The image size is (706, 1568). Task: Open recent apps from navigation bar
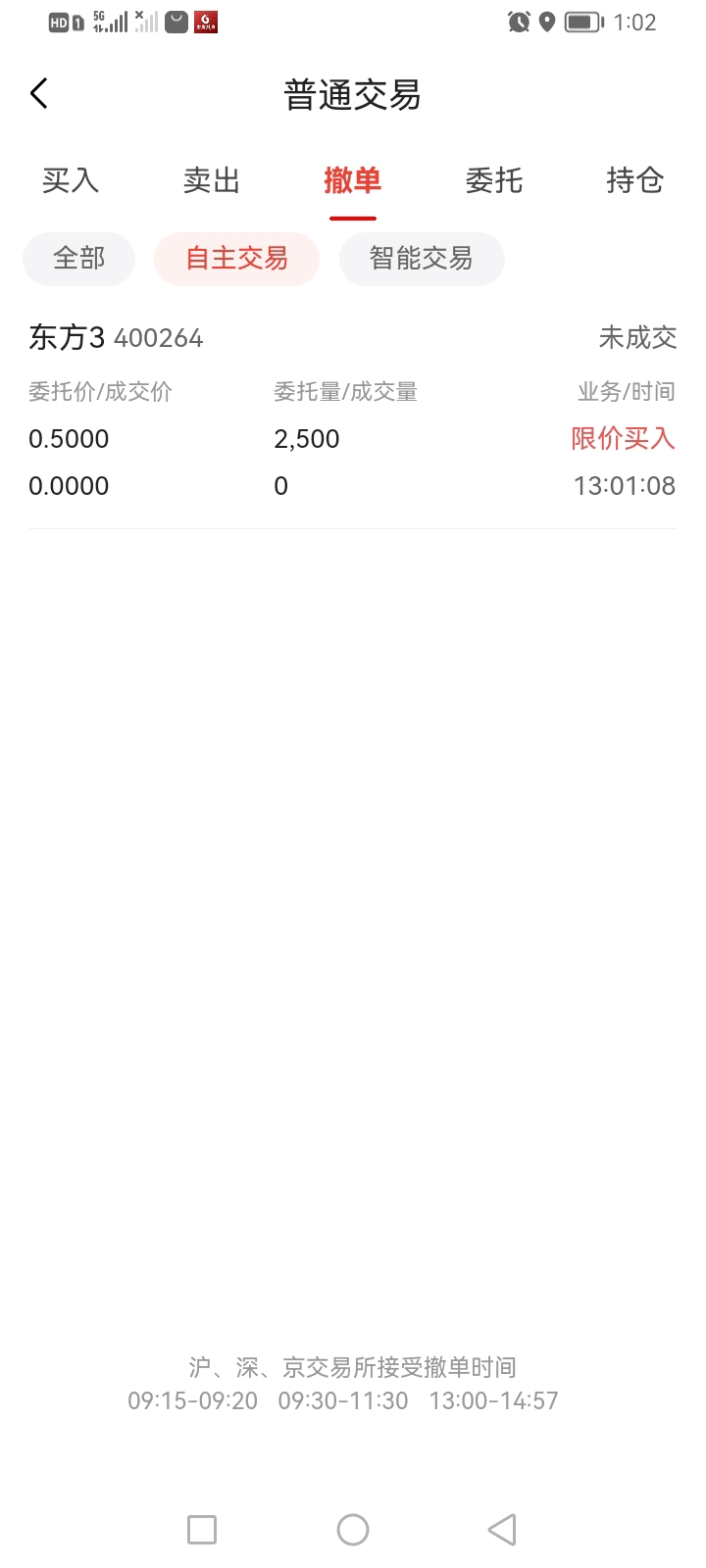click(202, 1530)
